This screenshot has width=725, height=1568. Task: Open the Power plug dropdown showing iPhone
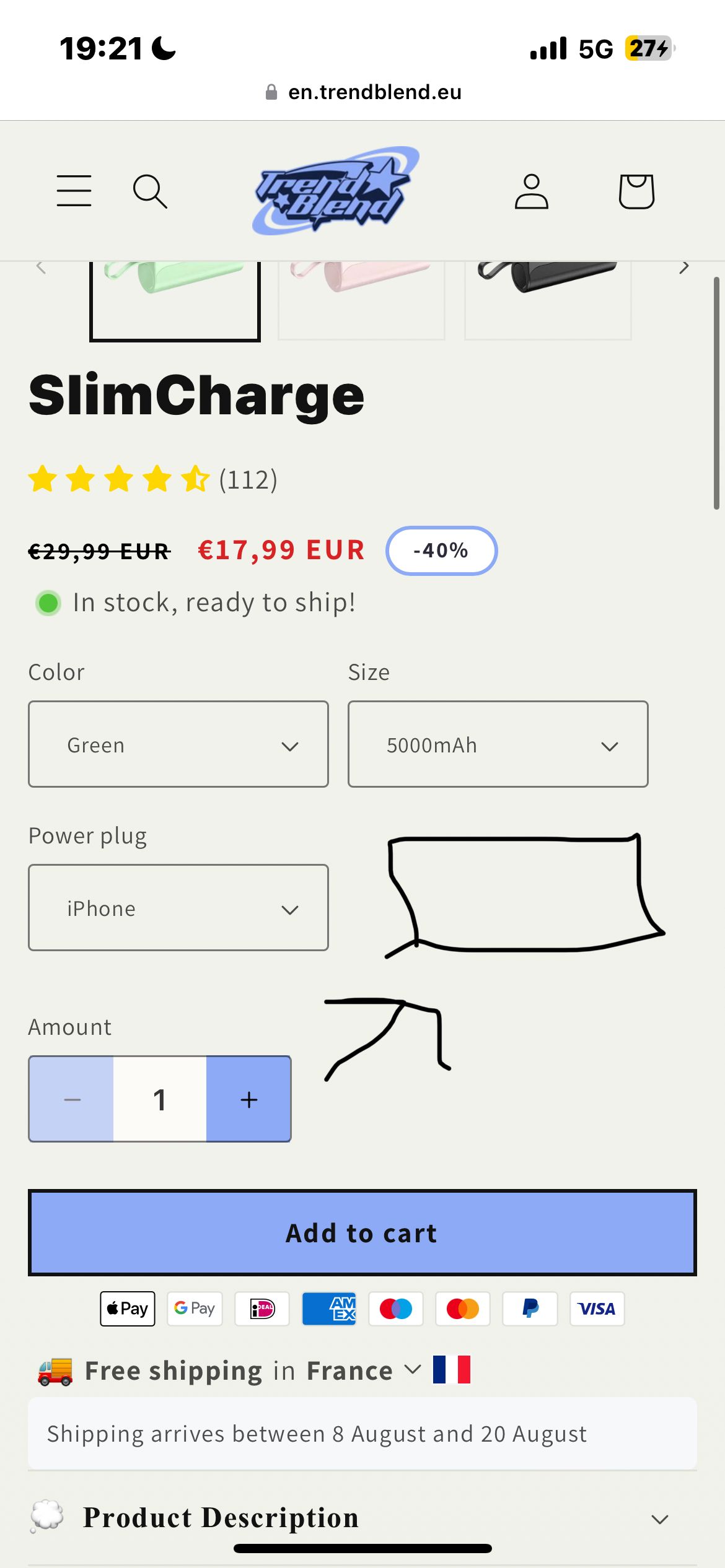[178, 908]
